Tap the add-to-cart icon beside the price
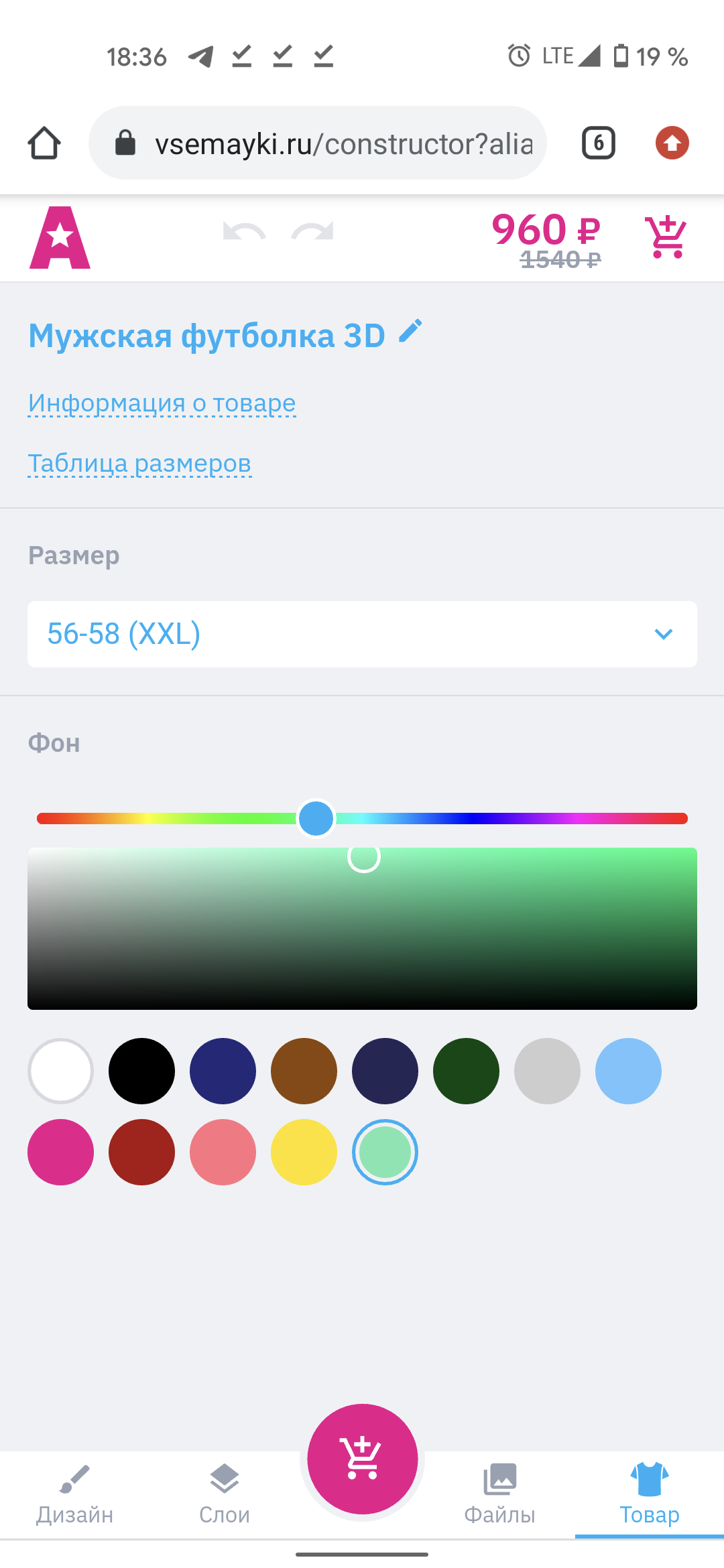724x1568 pixels. coord(665,237)
